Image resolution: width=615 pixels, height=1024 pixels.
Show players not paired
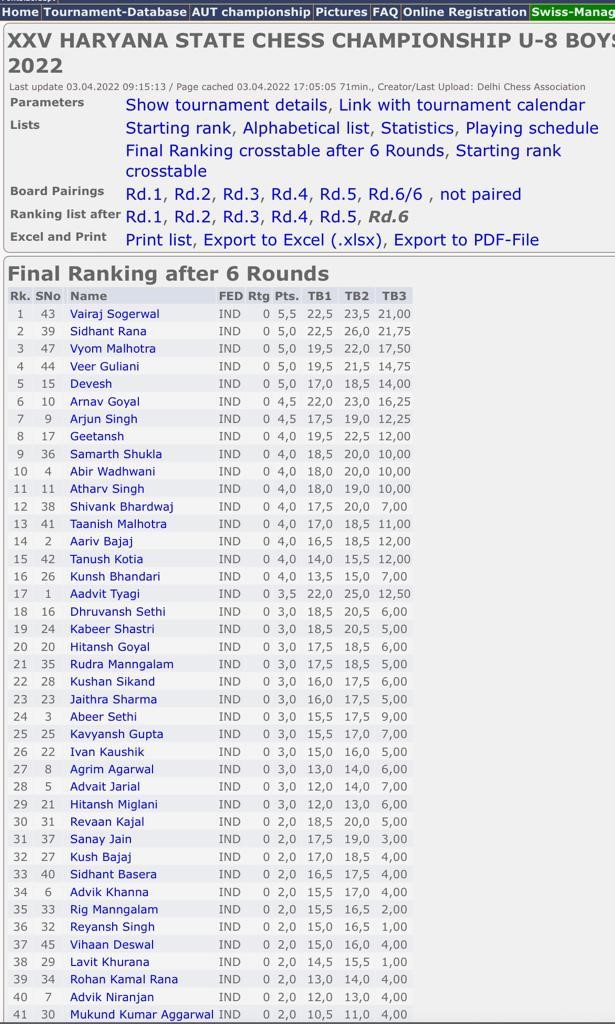tap(481, 195)
